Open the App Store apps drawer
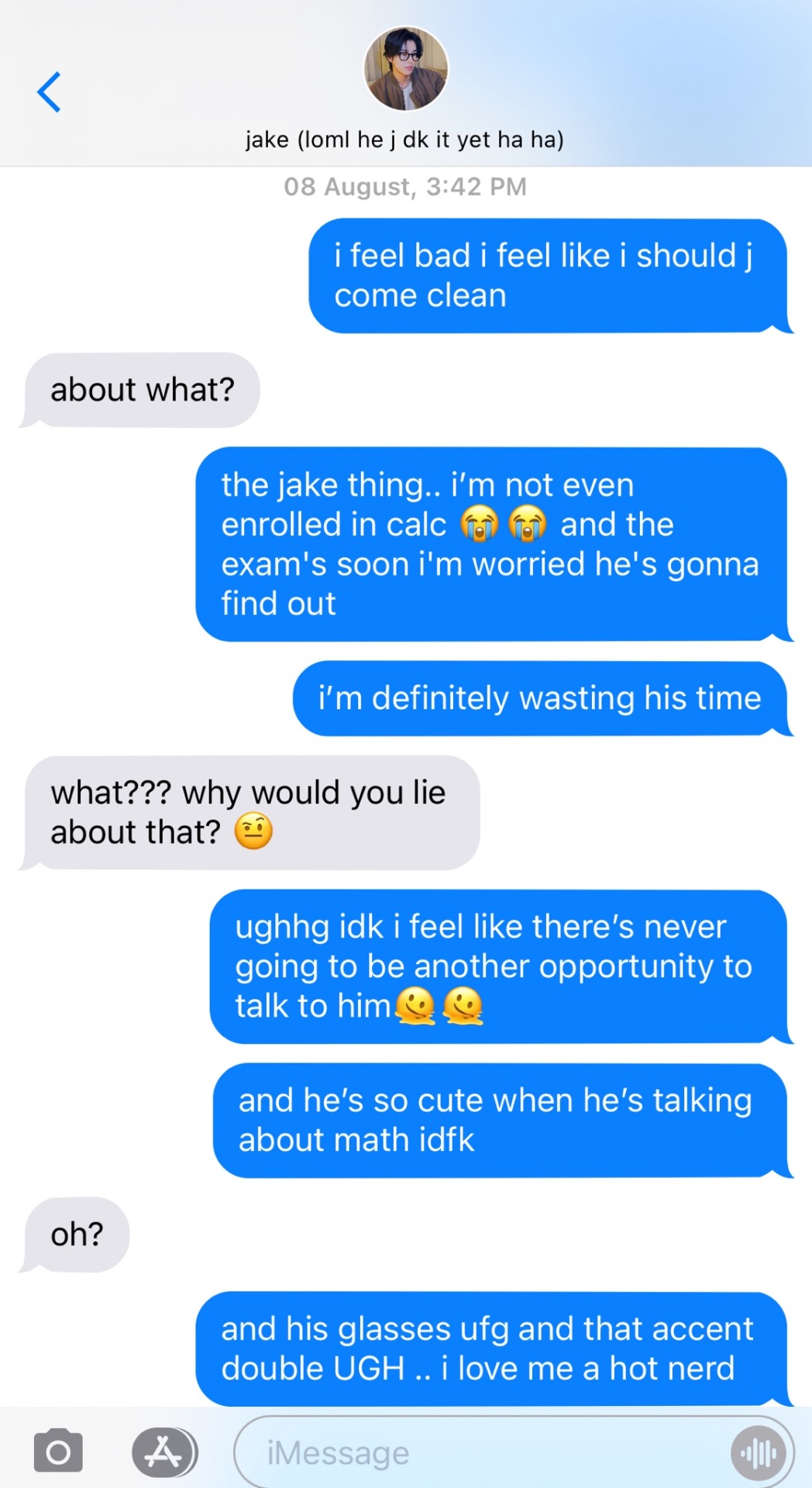 [x=163, y=1452]
